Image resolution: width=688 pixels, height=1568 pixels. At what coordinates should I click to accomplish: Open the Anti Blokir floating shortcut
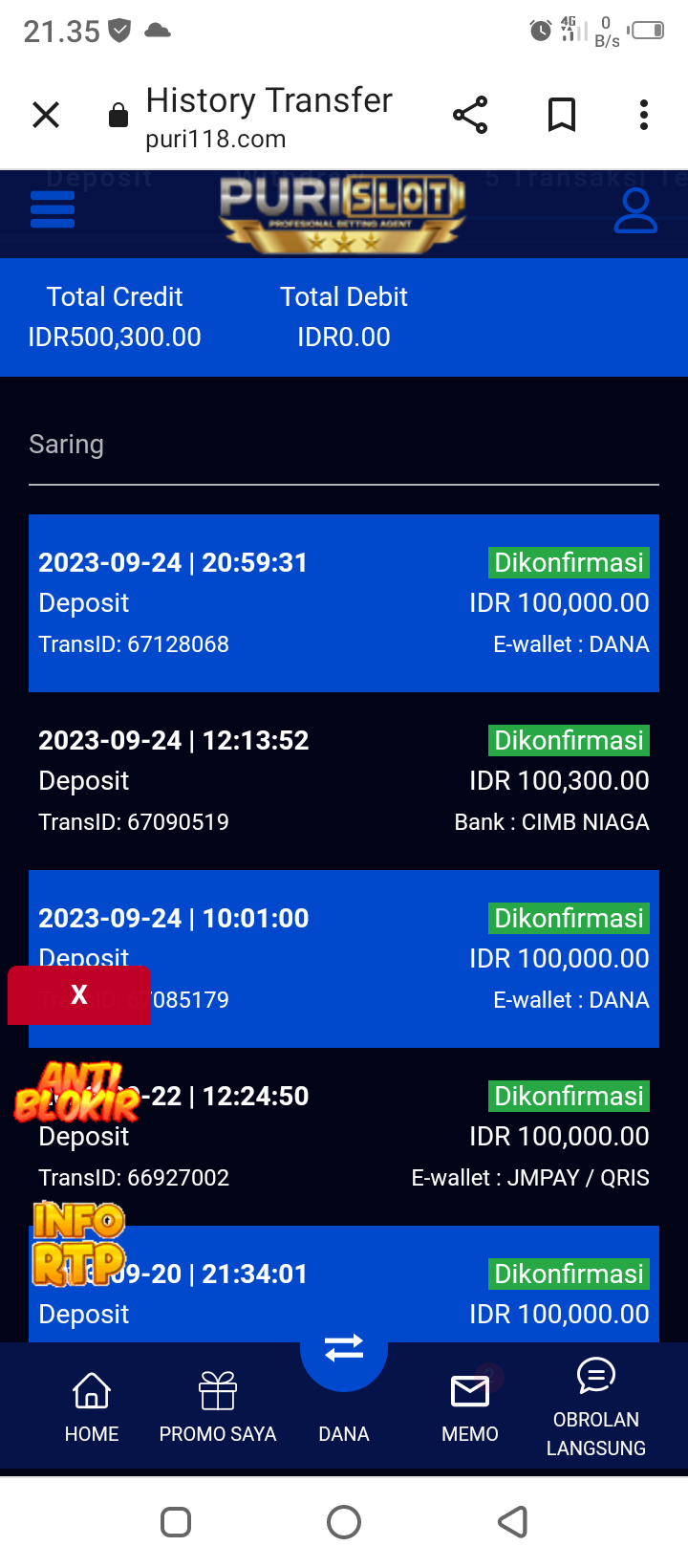coord(78,1092)
